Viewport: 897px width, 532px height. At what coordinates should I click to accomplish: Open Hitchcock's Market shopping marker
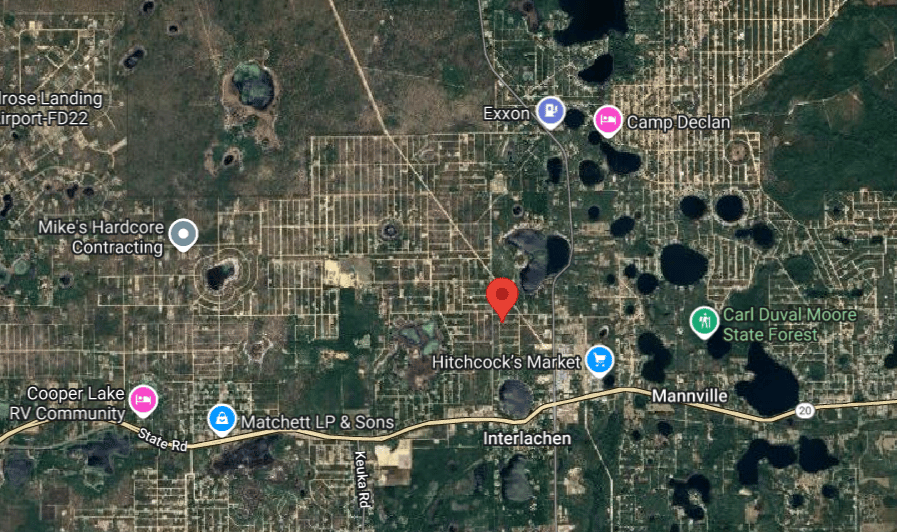(599, 359)
